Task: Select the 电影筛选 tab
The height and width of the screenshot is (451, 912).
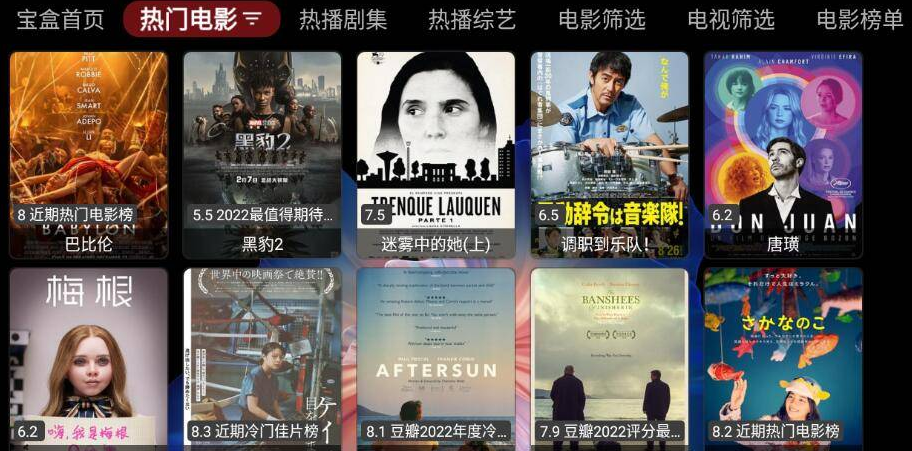Action: pos(601,19)
